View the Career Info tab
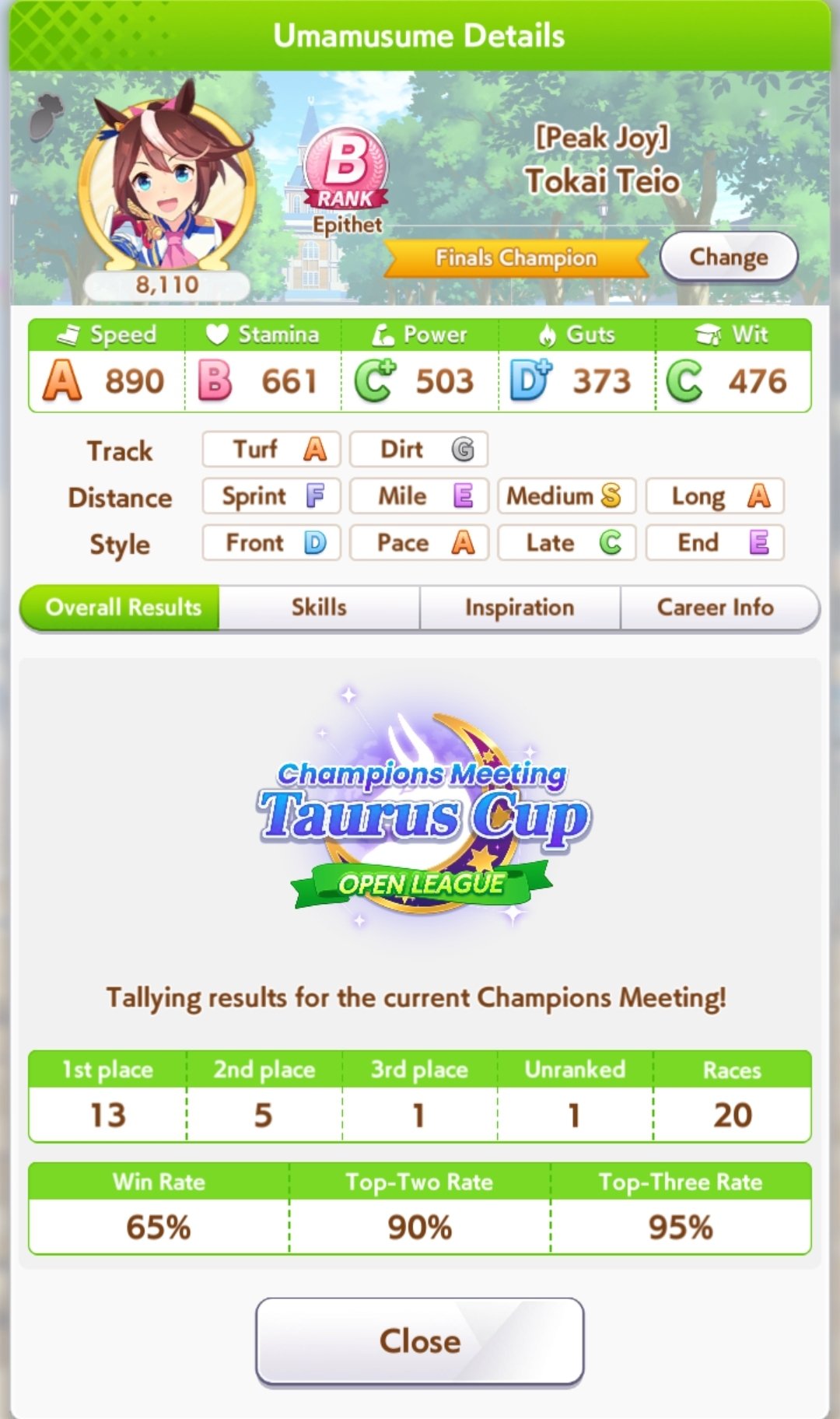This screenshot has height=1419, width=840. pyautogui.click(x=716, y=608)
